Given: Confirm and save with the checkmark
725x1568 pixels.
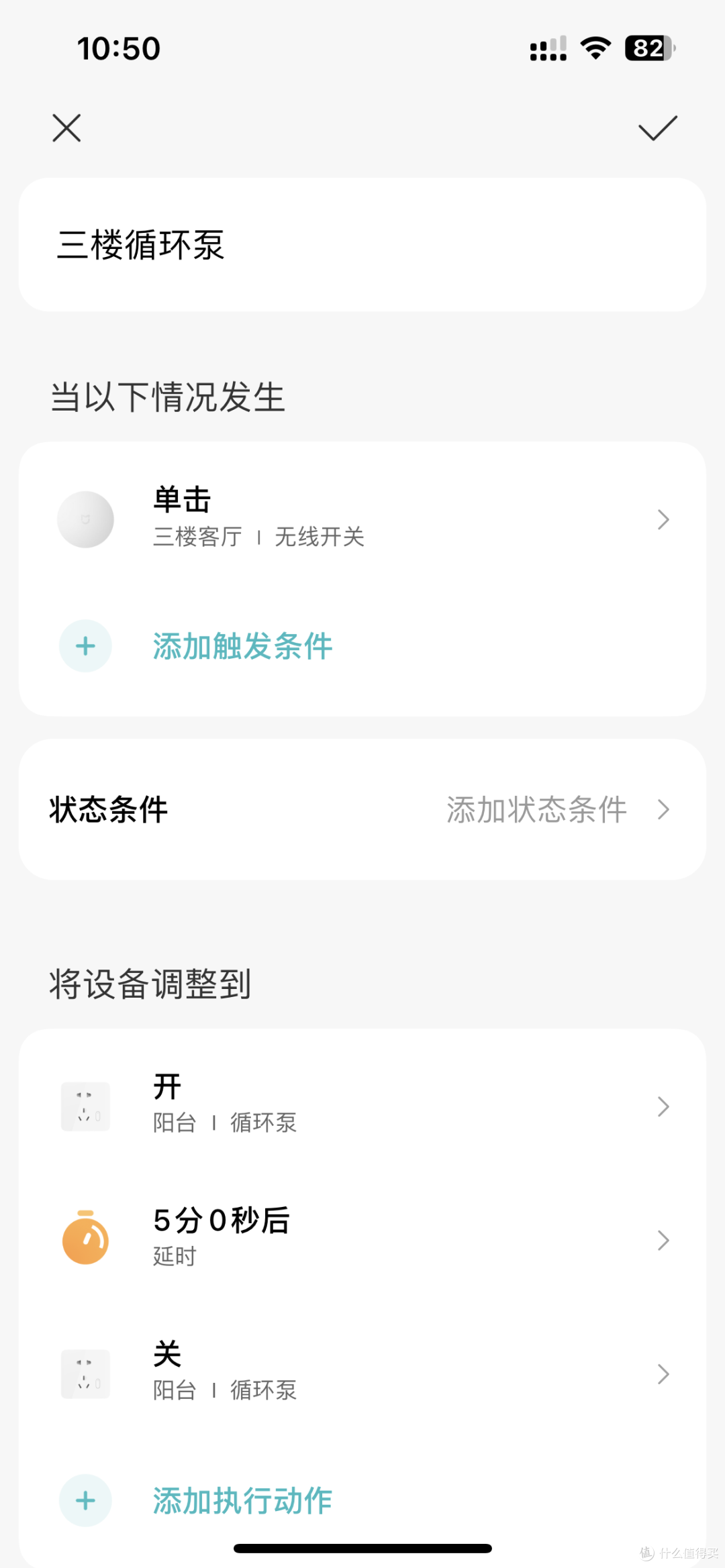Looking at the screenshot, I should (657, 128).
